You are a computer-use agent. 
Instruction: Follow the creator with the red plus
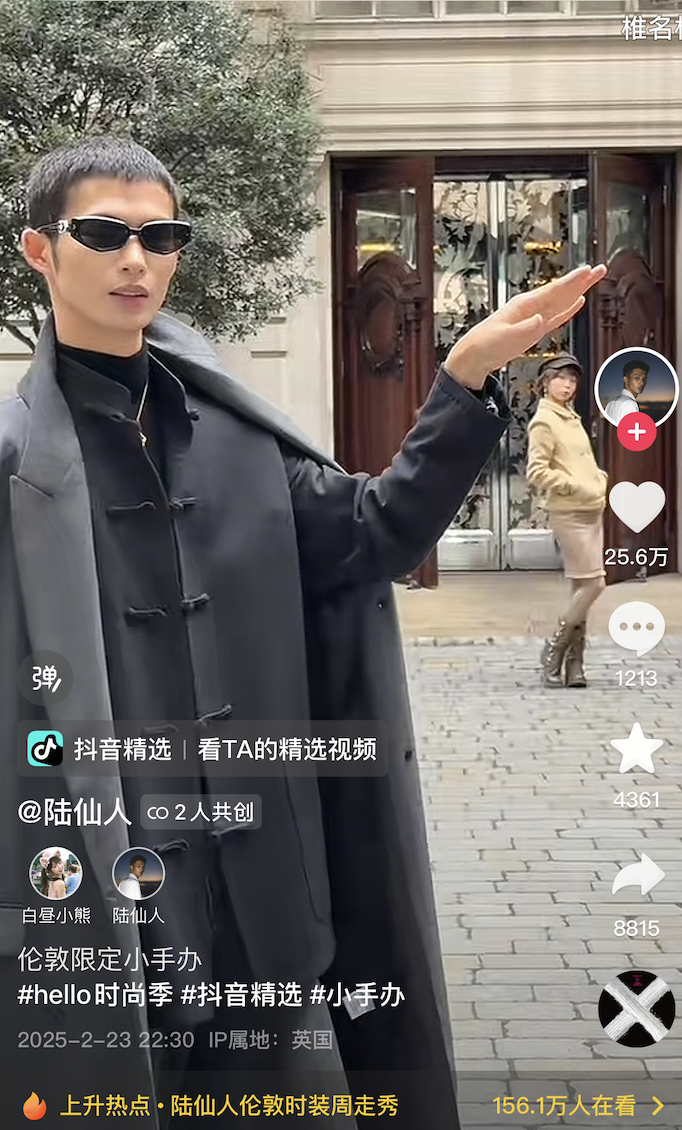(637, 432)
